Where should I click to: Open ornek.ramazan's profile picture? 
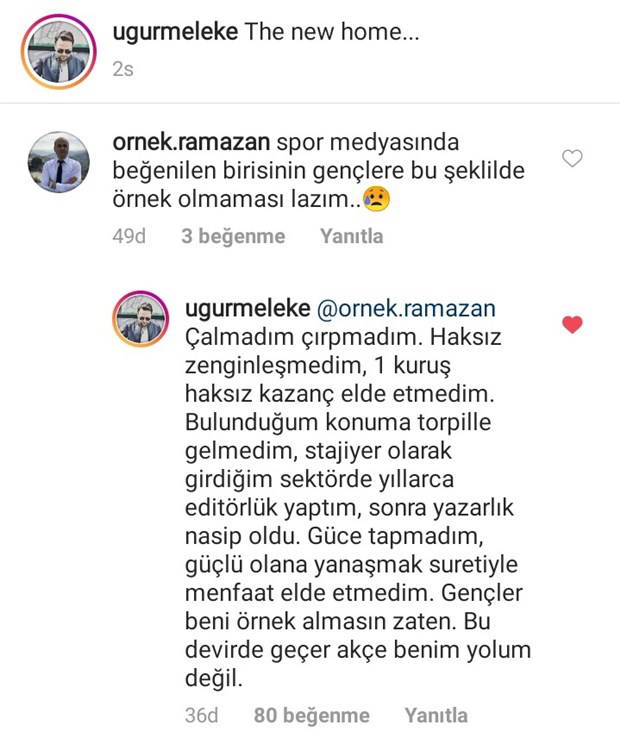point(59,163)
